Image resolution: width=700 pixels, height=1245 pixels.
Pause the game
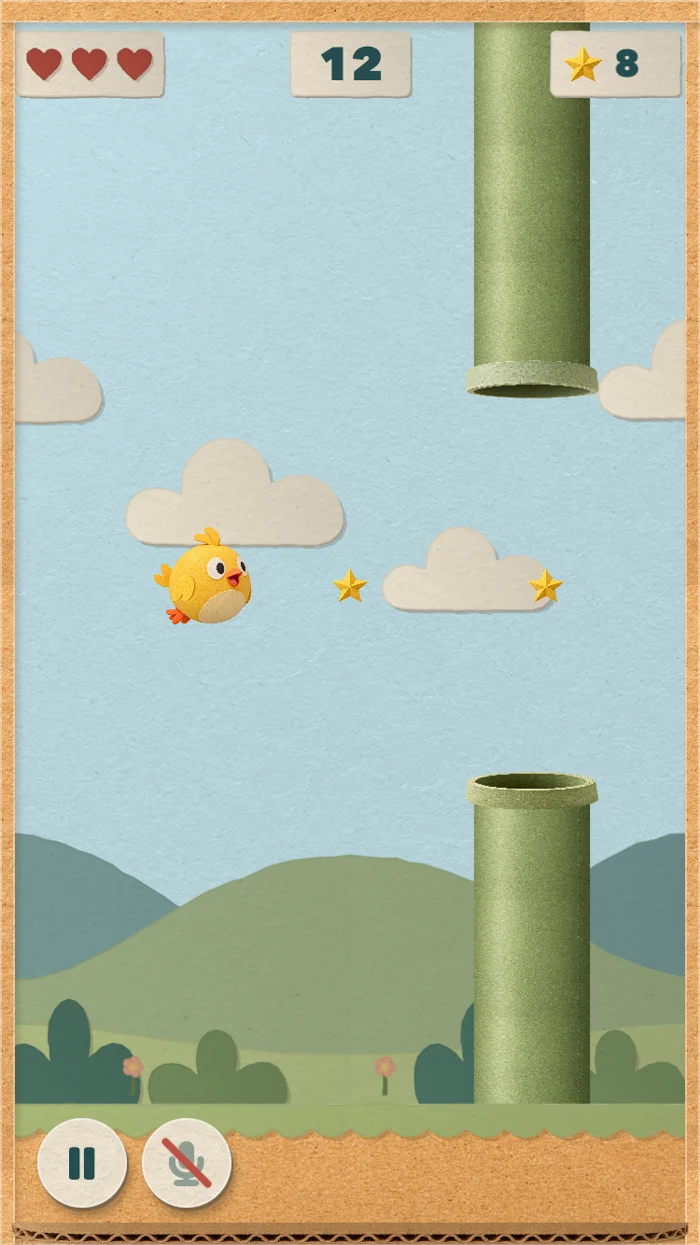tap(82, 1163)
